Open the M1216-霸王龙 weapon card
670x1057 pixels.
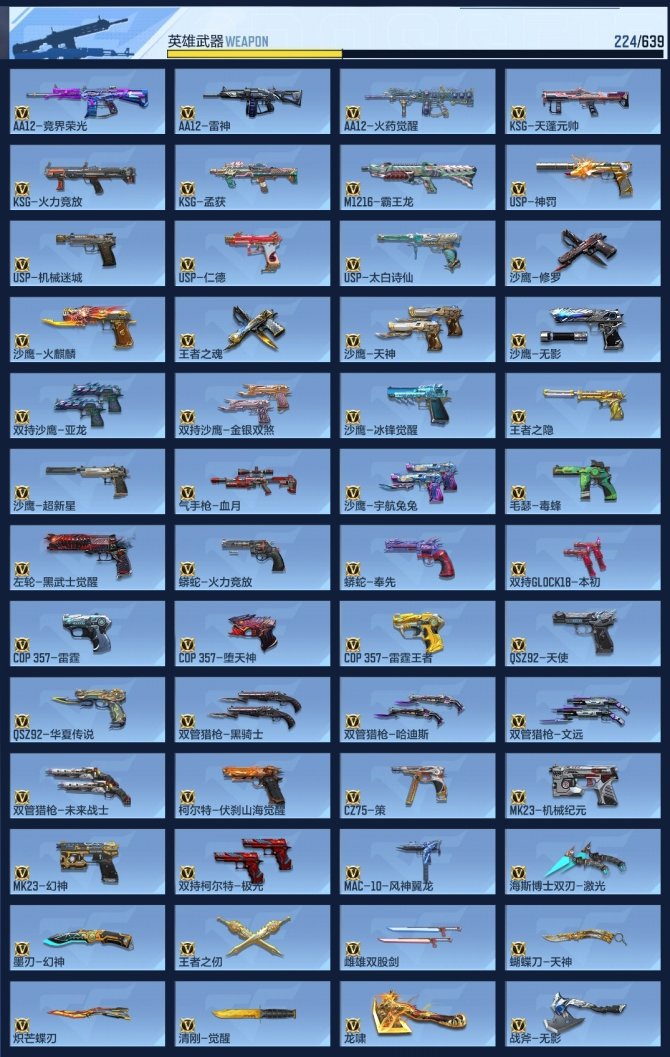point(417,177)
